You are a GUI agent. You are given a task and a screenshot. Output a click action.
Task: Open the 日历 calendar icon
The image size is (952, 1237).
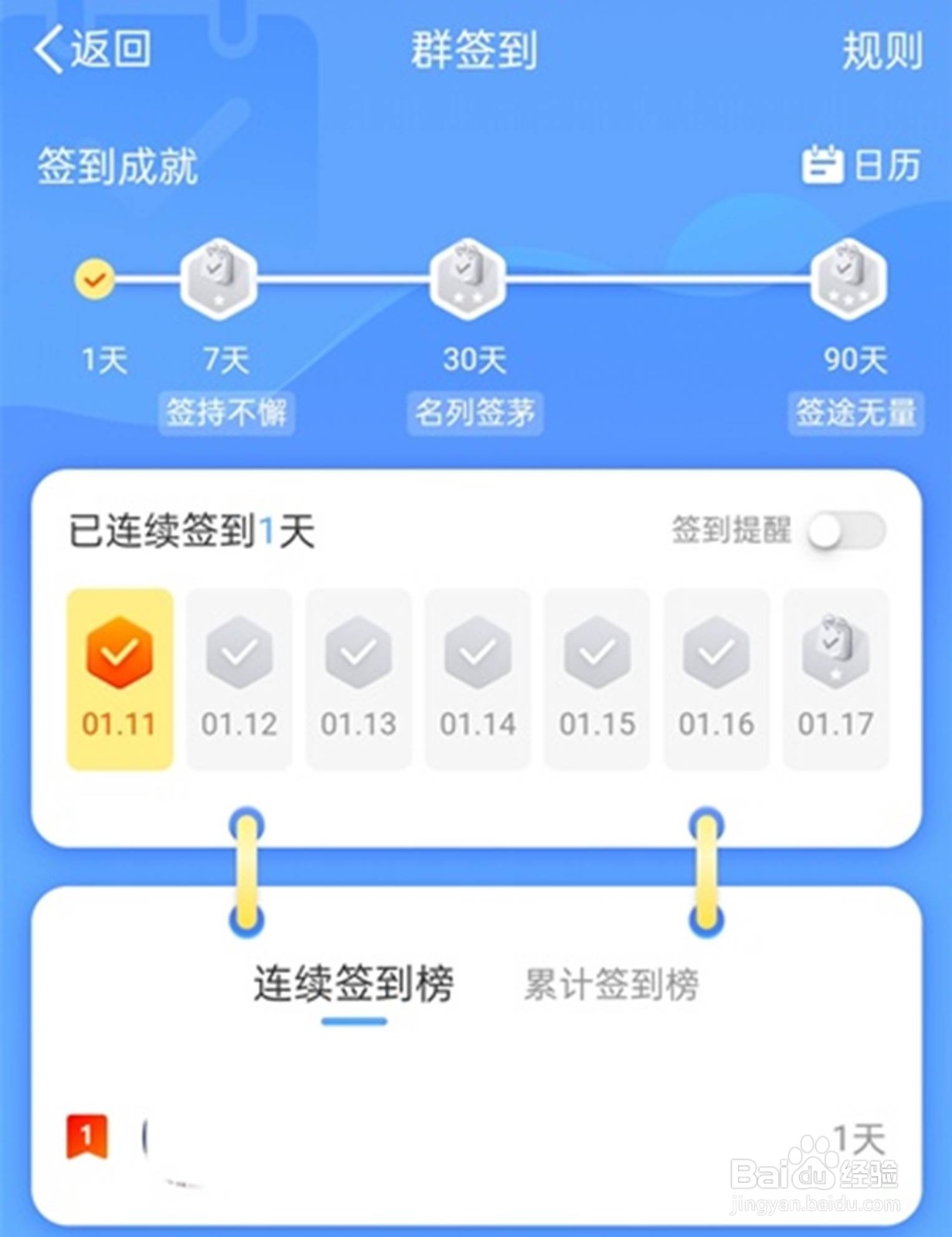[824, 164]
